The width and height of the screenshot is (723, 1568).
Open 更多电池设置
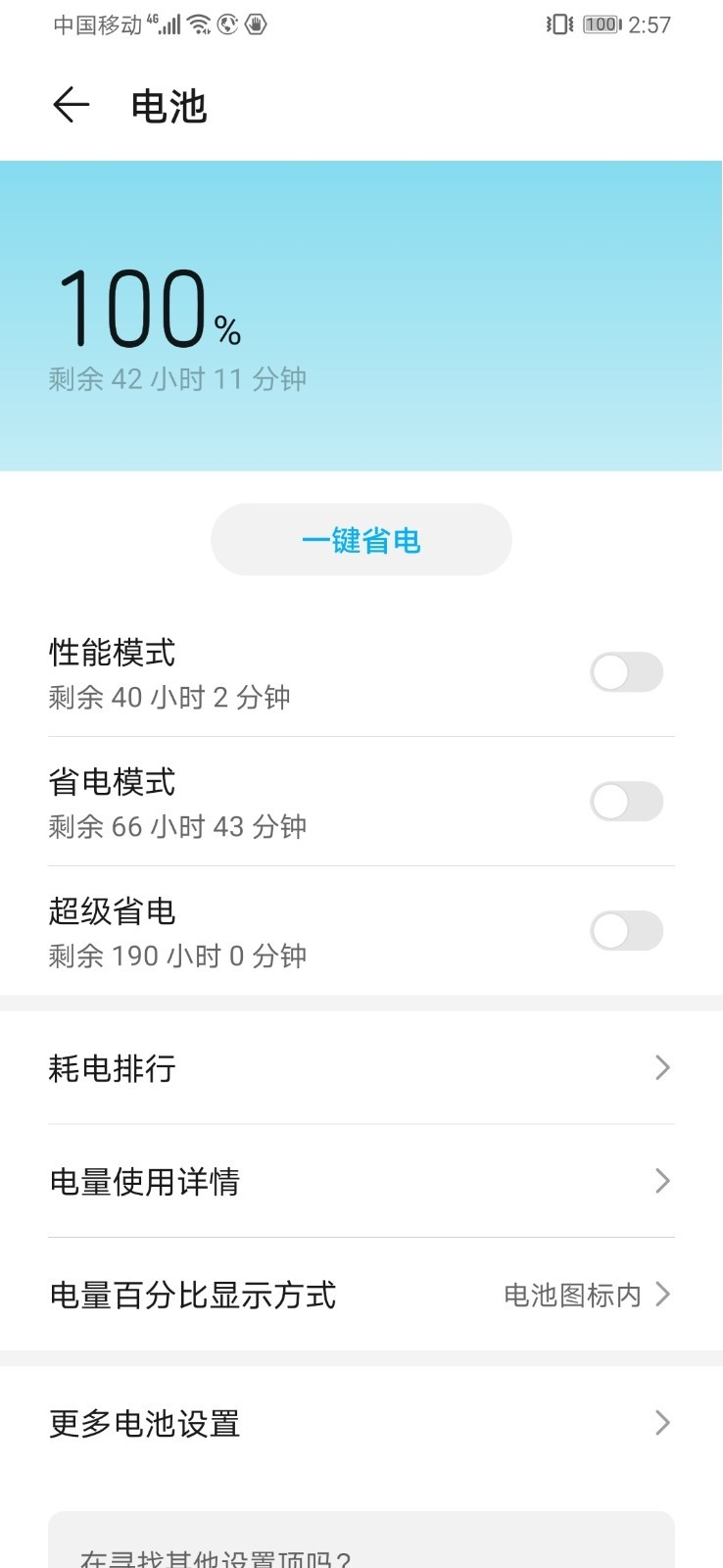click(x=361, y=1423)
